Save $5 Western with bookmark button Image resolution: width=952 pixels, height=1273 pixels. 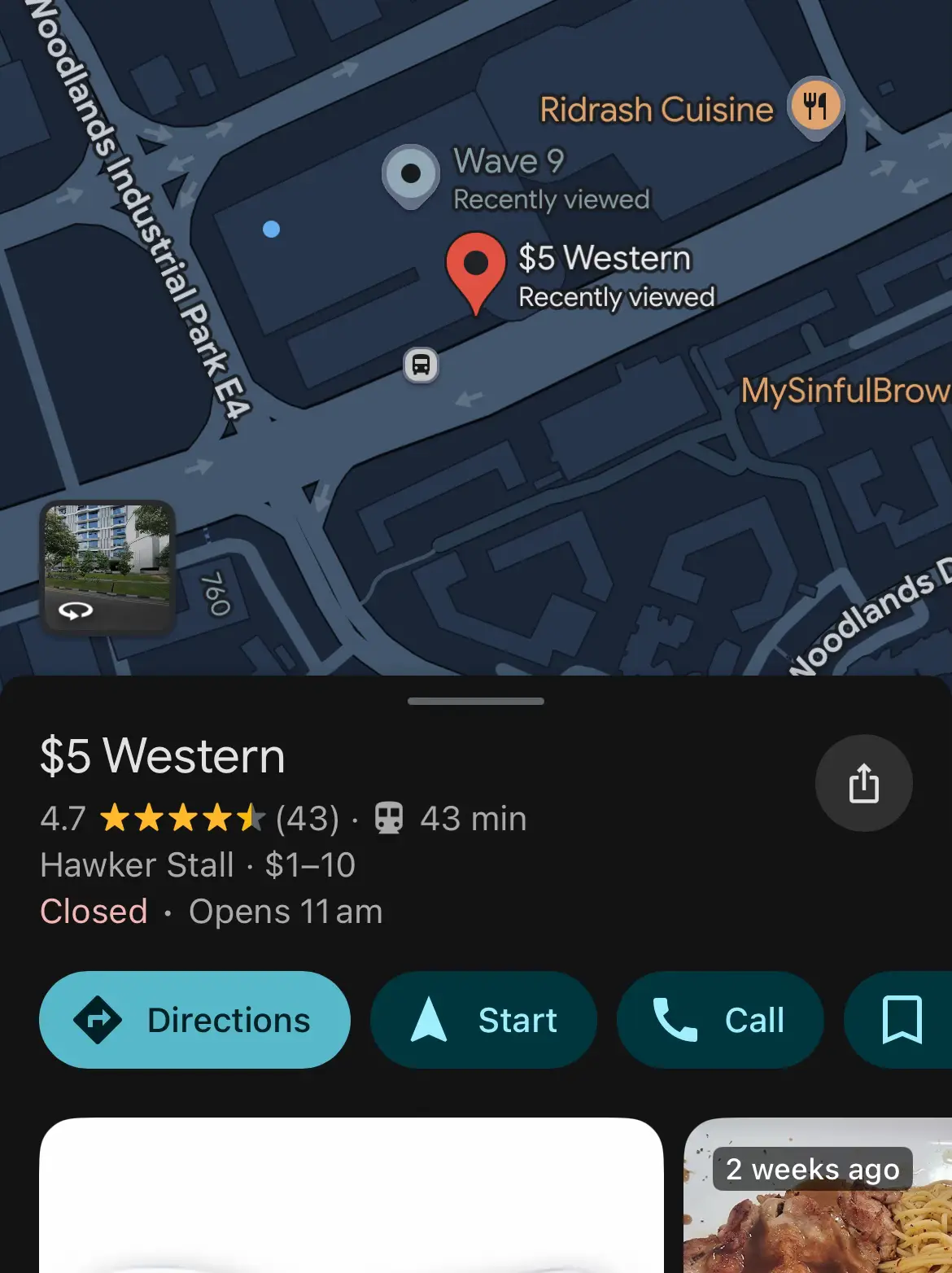[902, 1020]
